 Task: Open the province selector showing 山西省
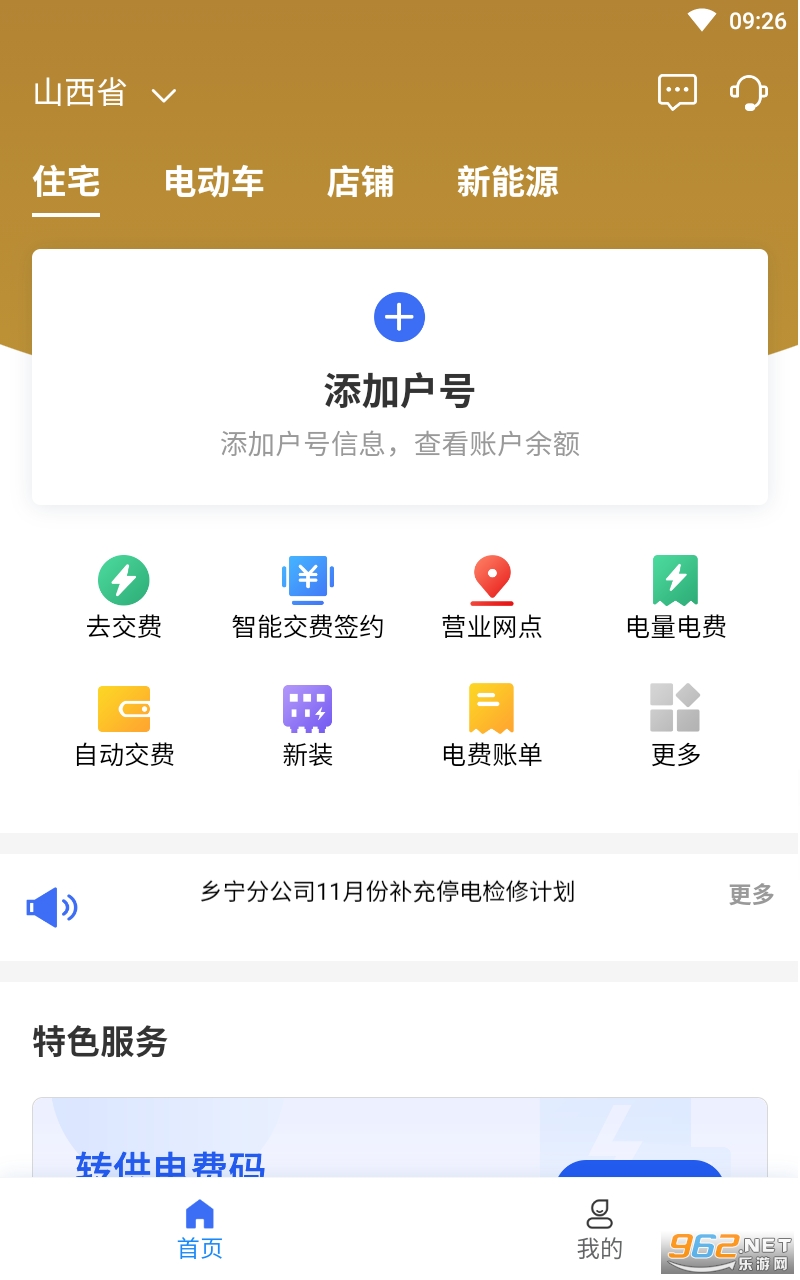(104, 94)
